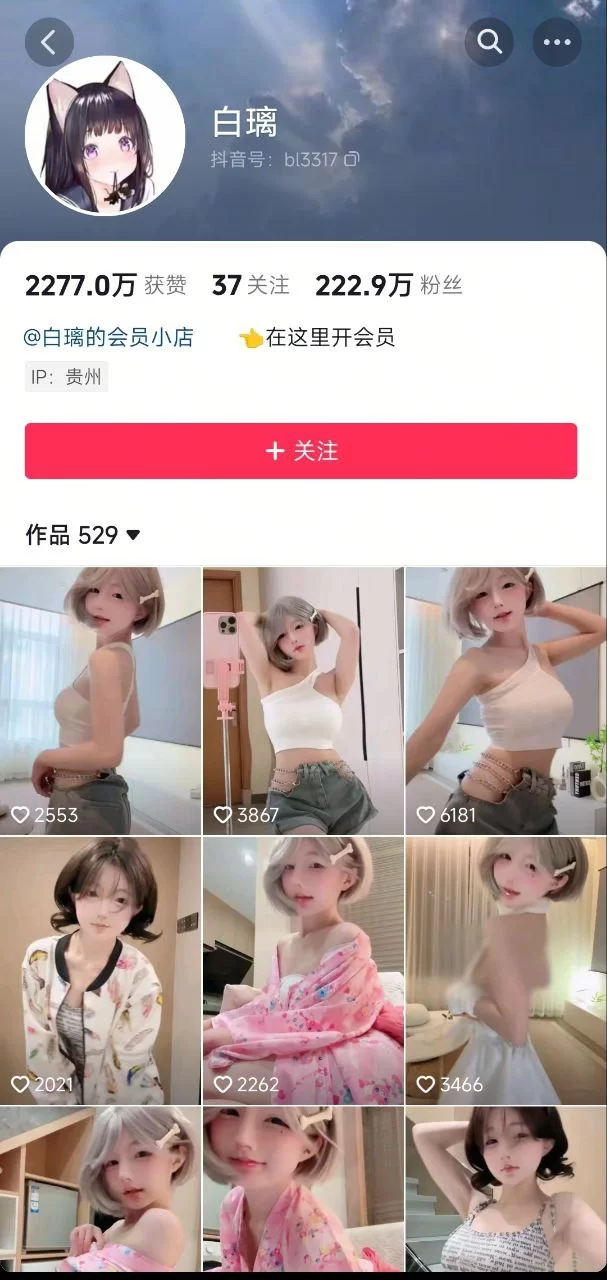Go back using the top-left arrow
Screen dimensions: 607x1280
click(x=48, y=43)
